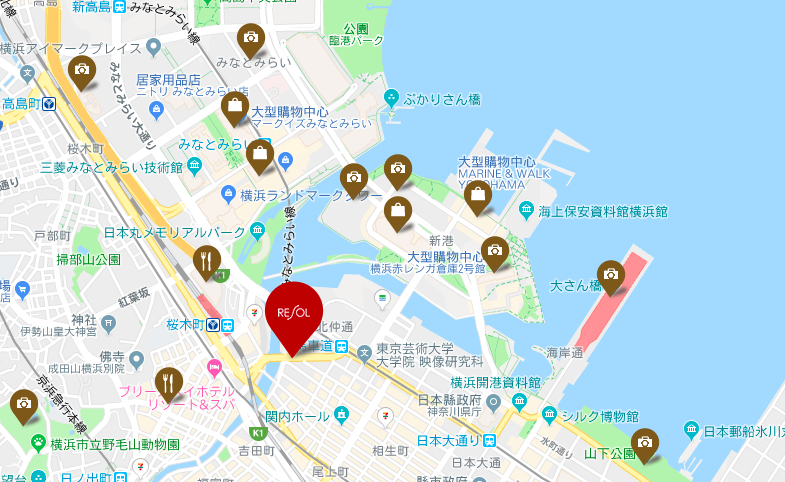Open the shopping bag marker above 横浜ランドマークタワー

(x=260, y=154)
